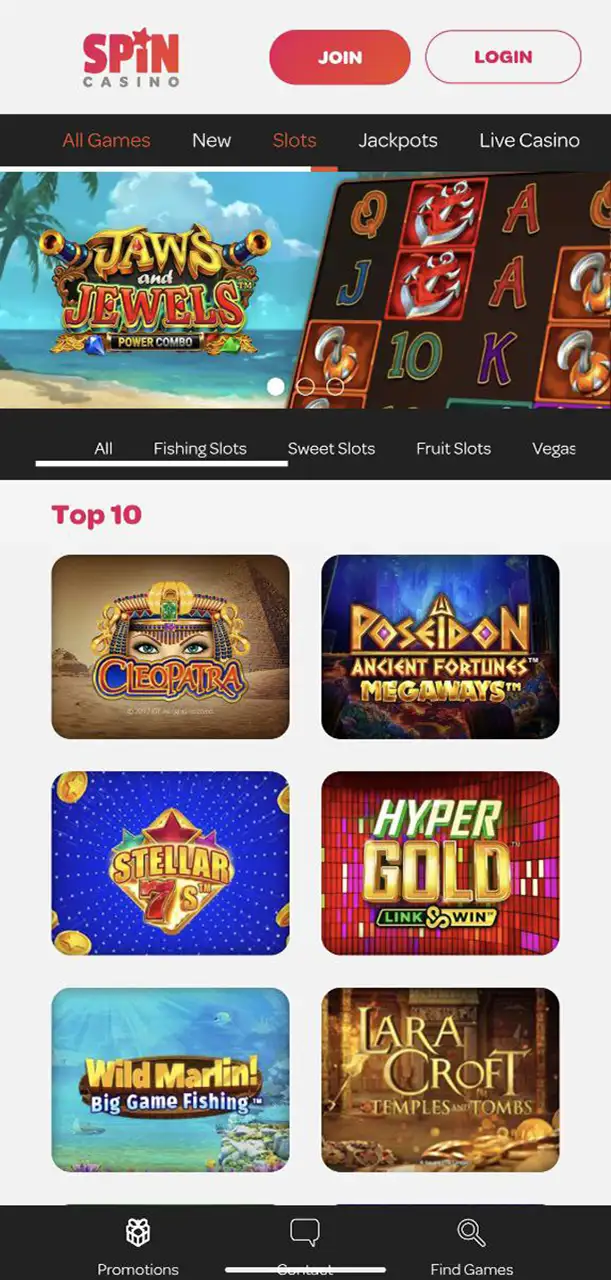Switch to the All Games tab
611x1280 pixels.
[106, 141]
